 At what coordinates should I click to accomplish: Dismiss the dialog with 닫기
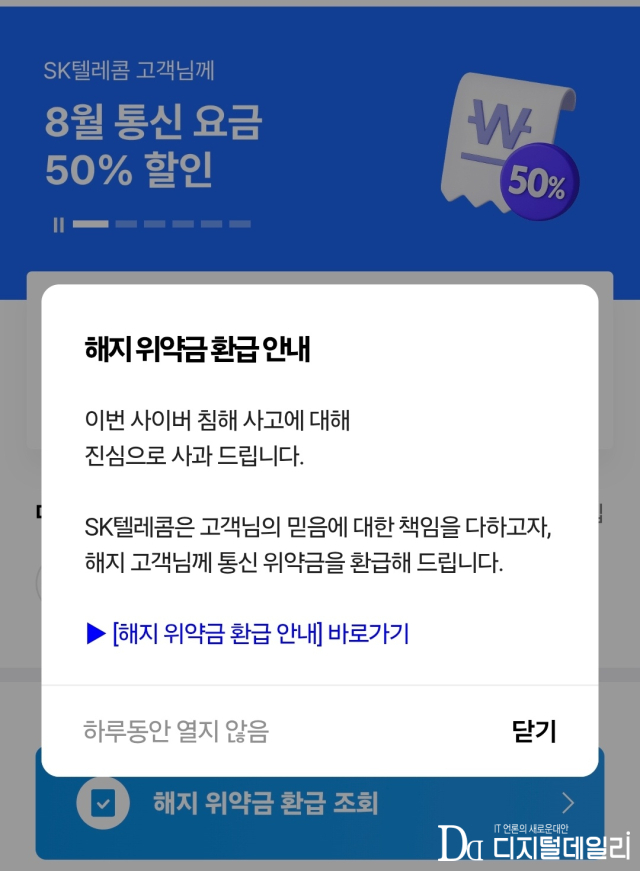coord(533,732)
